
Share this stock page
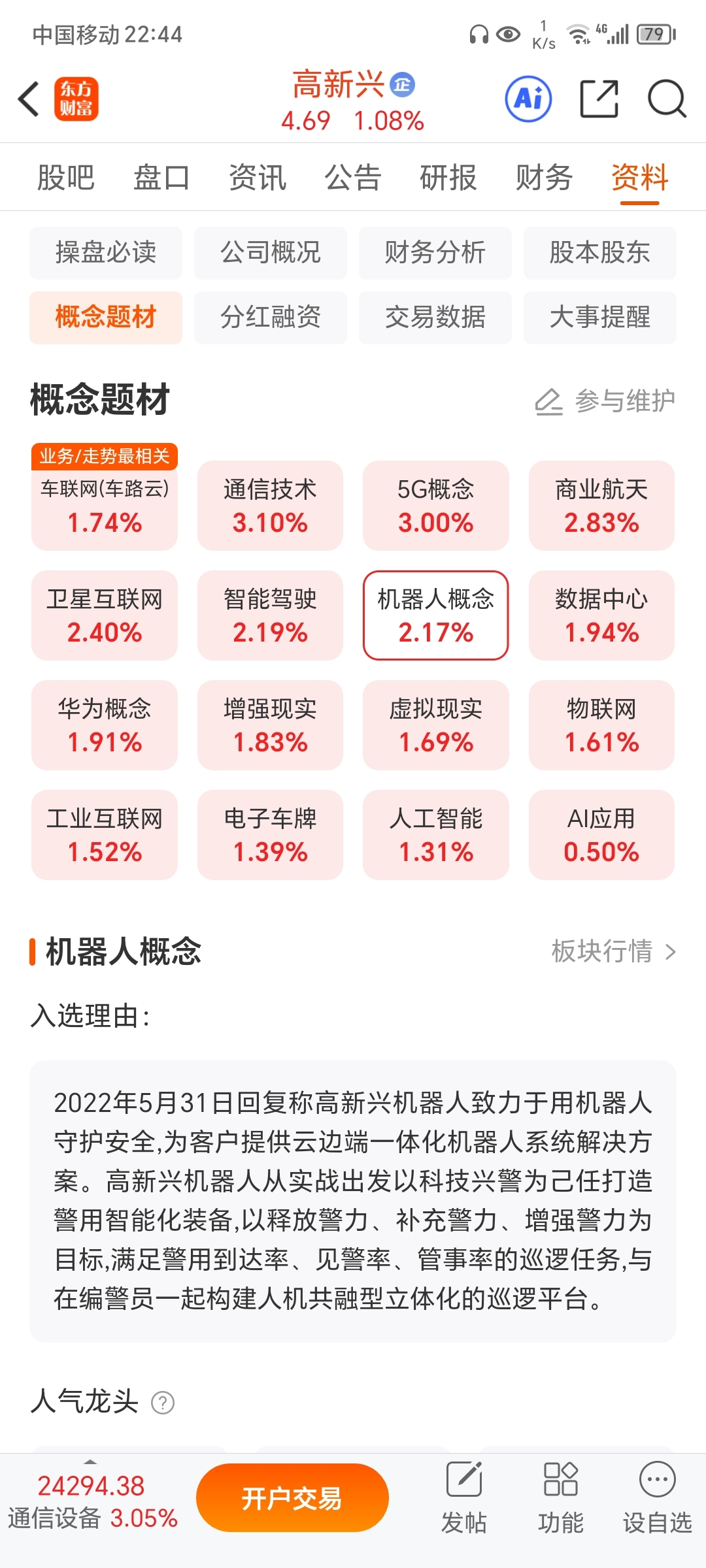(599, 99)
